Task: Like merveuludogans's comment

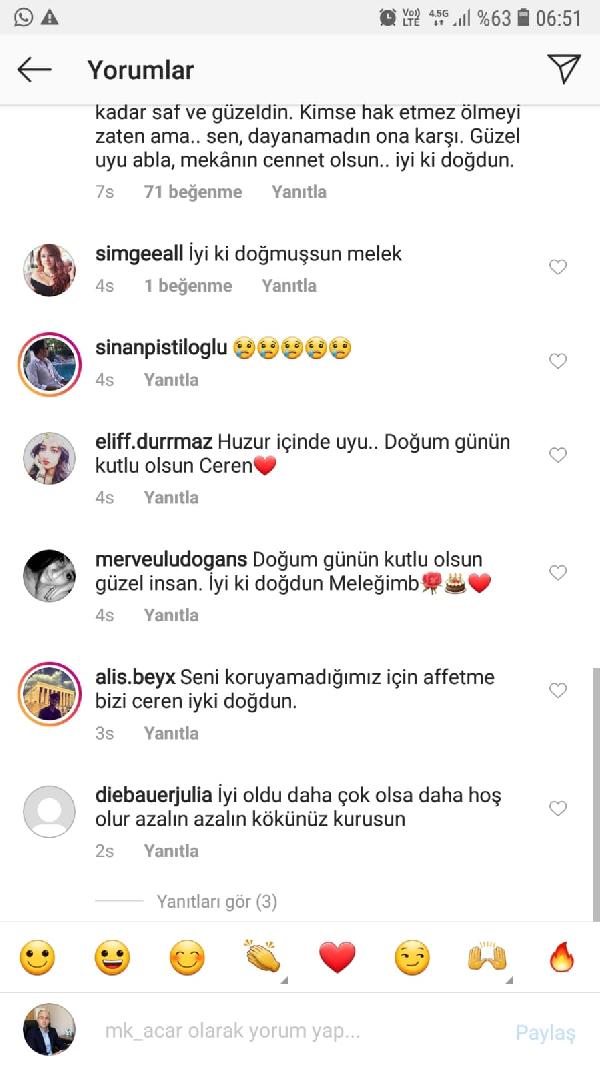Action: tap(558, 573)
